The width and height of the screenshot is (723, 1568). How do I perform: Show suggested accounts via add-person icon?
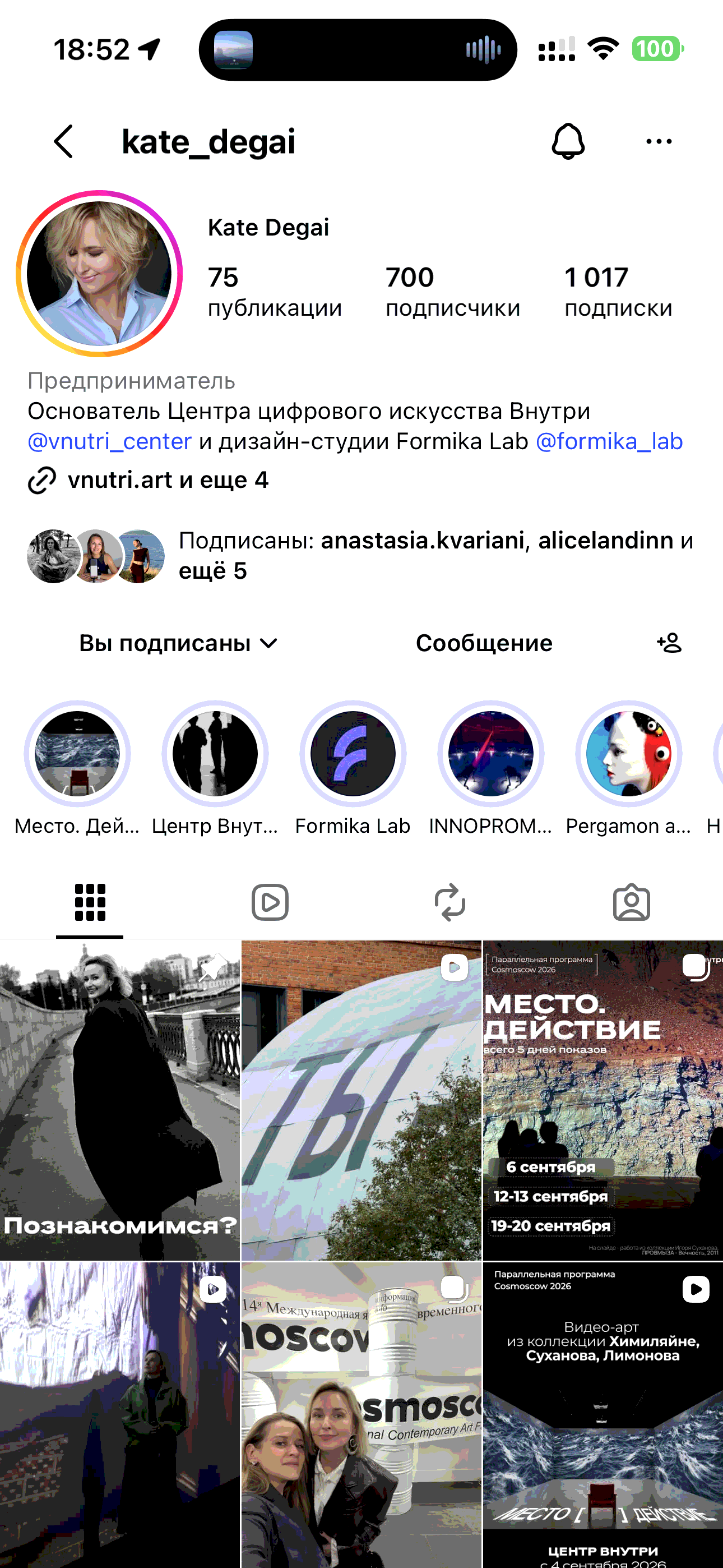click(x=669, y=643)
